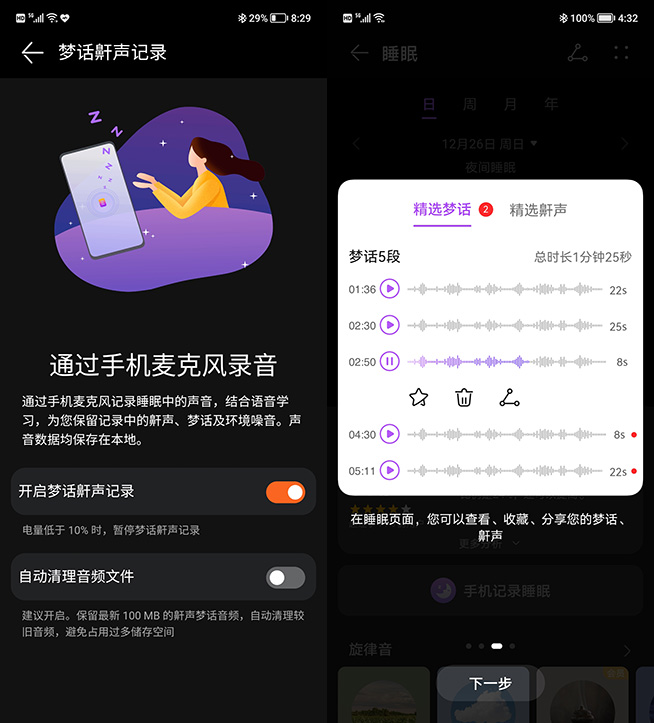This screenshot has width=654, height=723.
Task: Favorite the playing clip with the star
Action: [418, 398]
